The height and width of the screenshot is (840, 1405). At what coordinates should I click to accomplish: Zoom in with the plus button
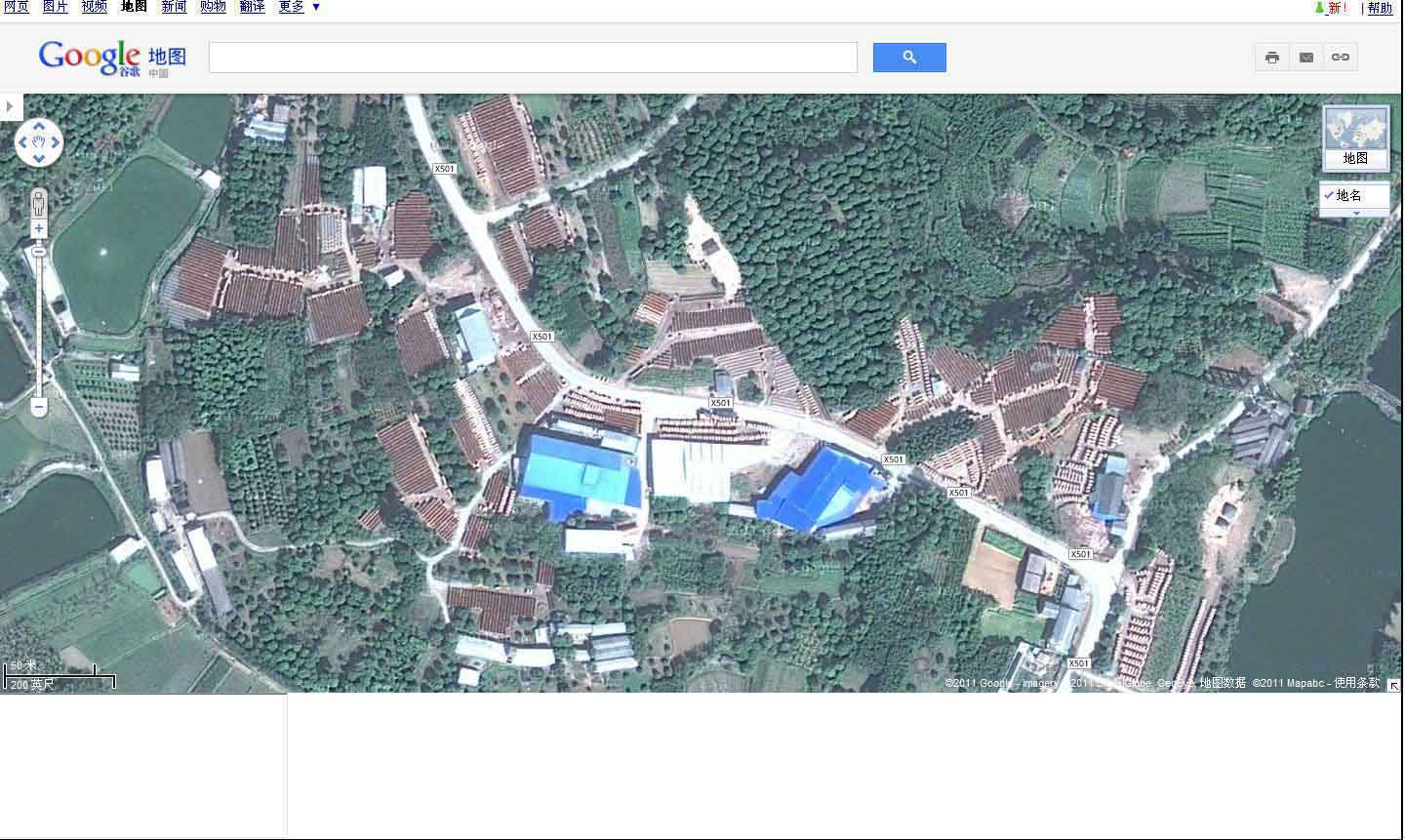[x=39, y=229]
